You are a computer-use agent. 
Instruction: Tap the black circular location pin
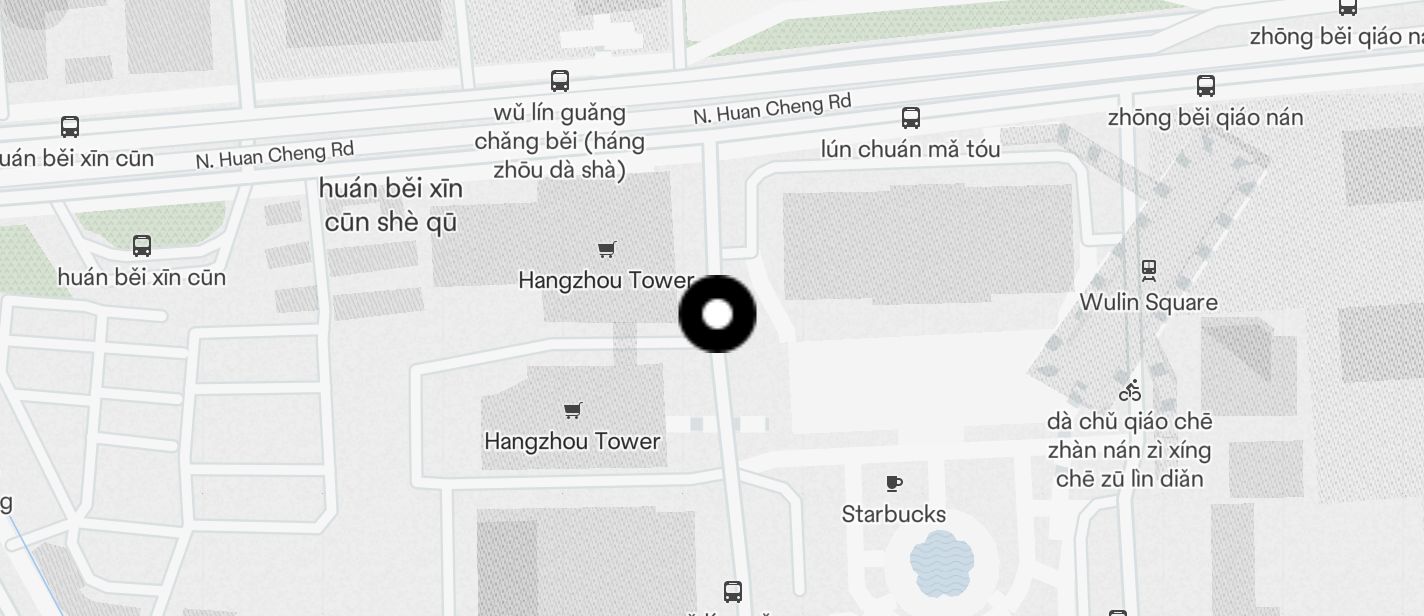pyautogui.click(x=717, y=314)
